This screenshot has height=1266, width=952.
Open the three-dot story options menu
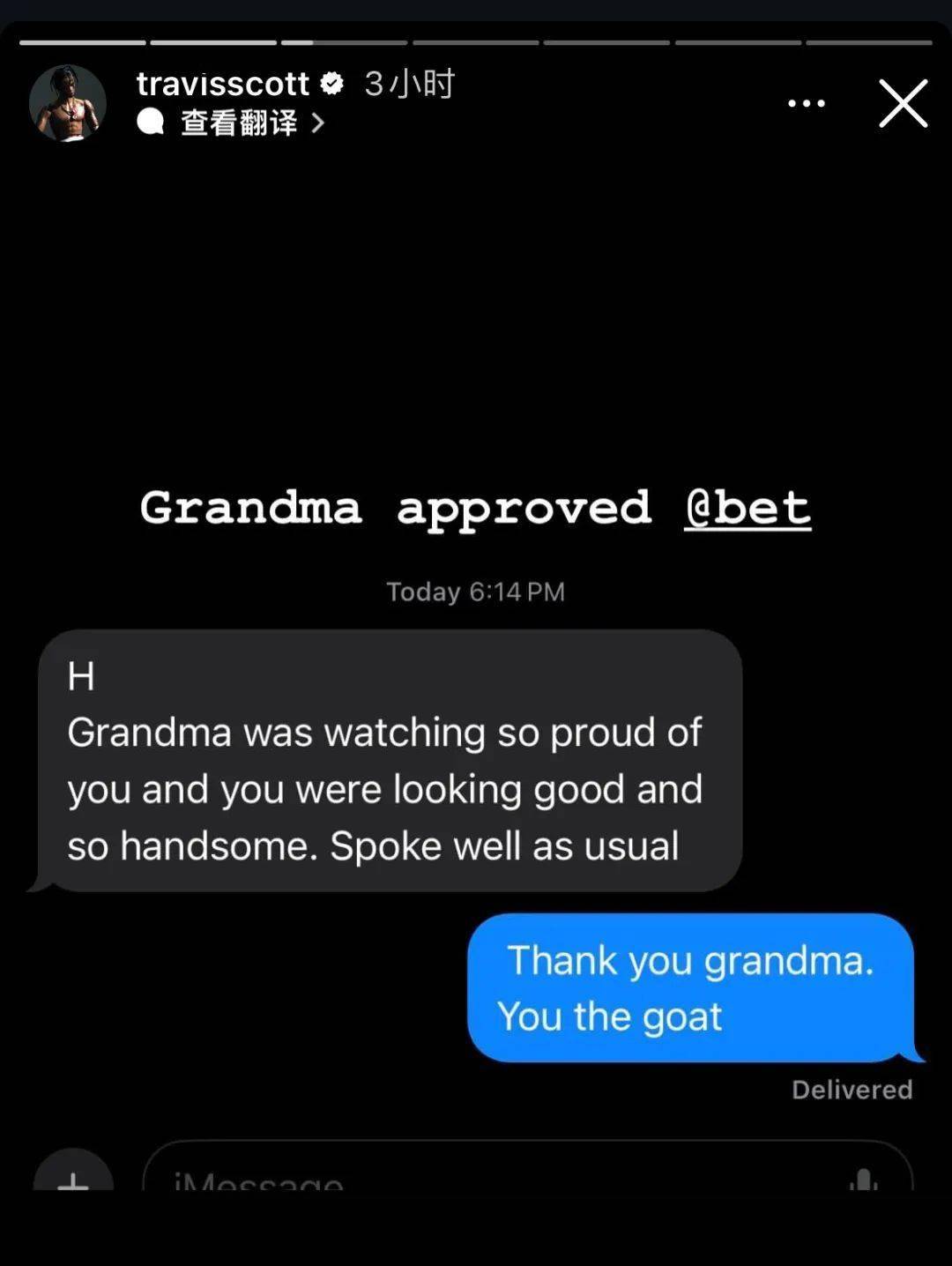(x=807, y=103)
